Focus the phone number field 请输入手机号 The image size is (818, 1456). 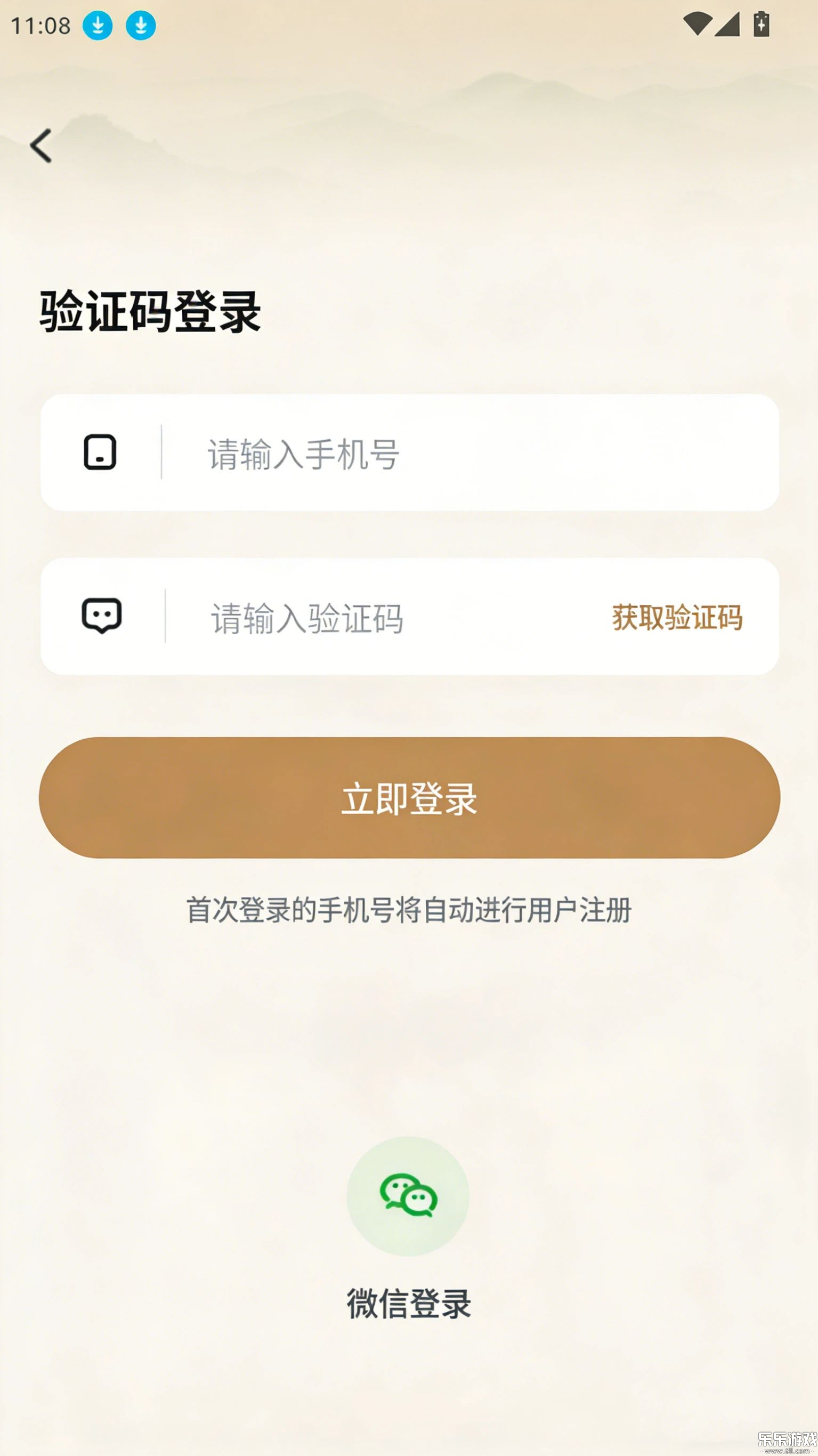pyautogui.click(x=452, y=454)
